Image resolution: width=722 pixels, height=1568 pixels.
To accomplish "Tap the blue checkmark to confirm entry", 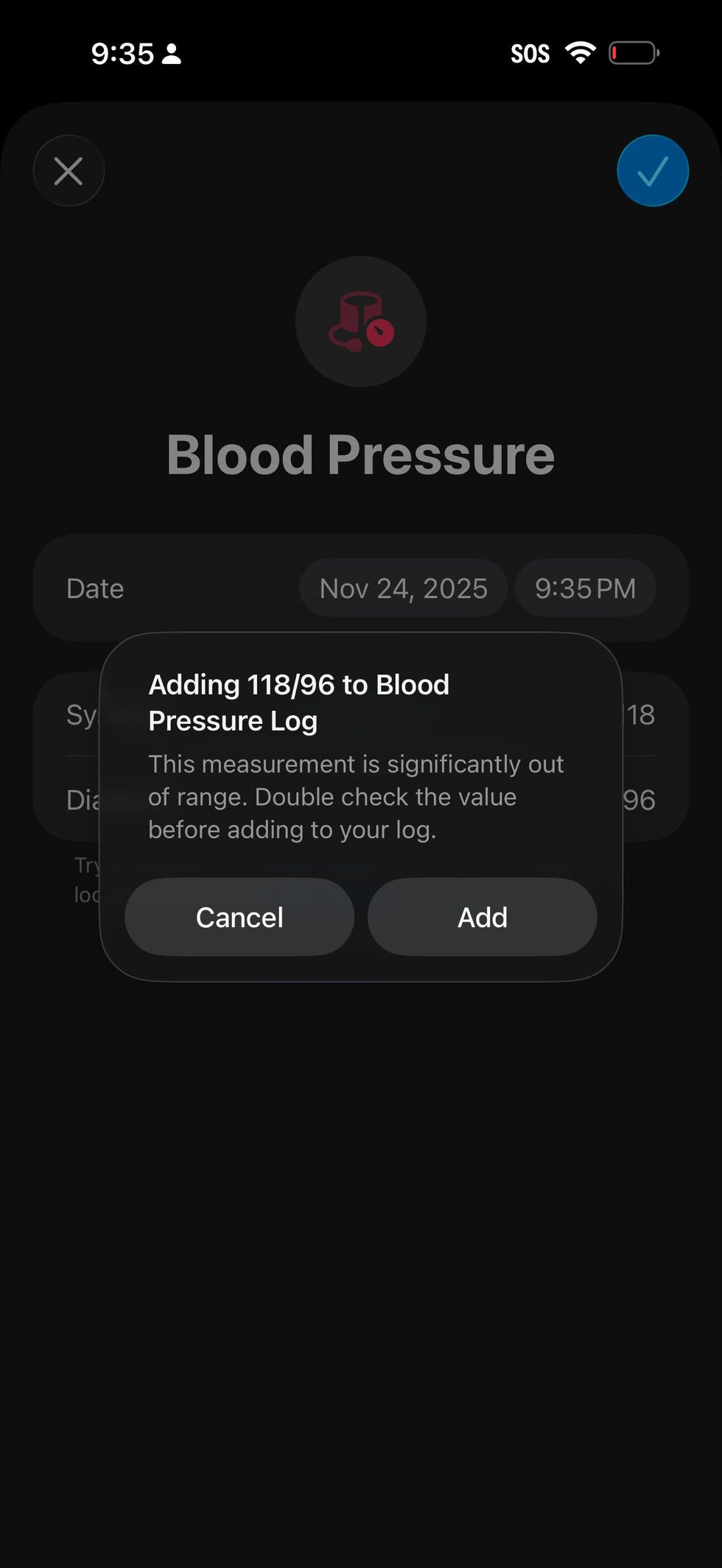I will point(653,170).
